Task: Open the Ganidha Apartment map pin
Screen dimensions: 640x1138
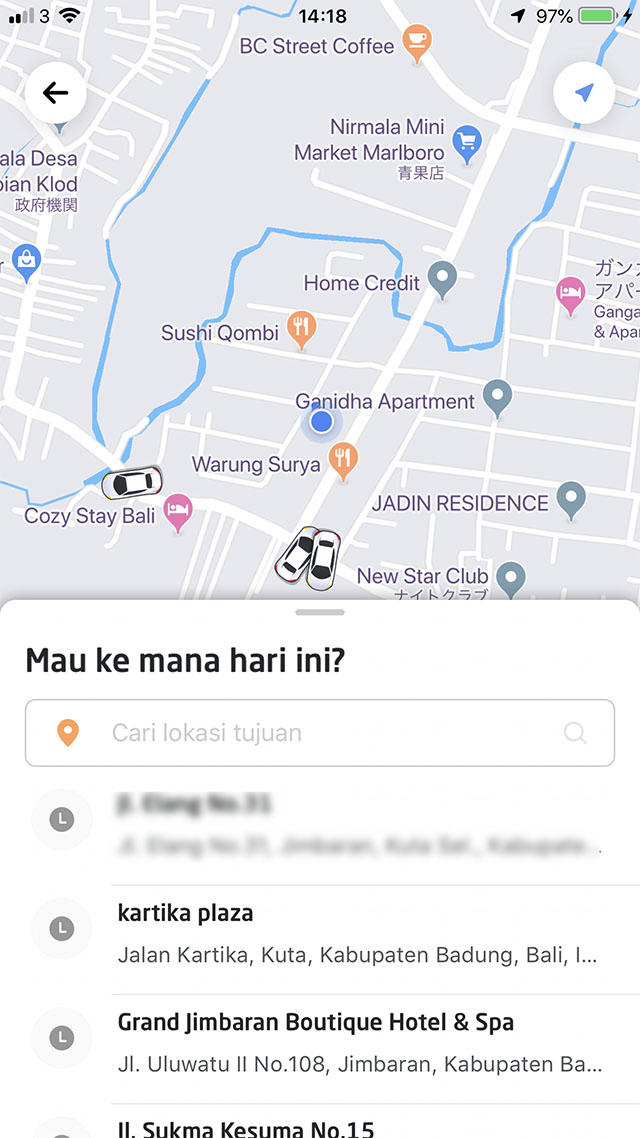Action: pos(497,398)
